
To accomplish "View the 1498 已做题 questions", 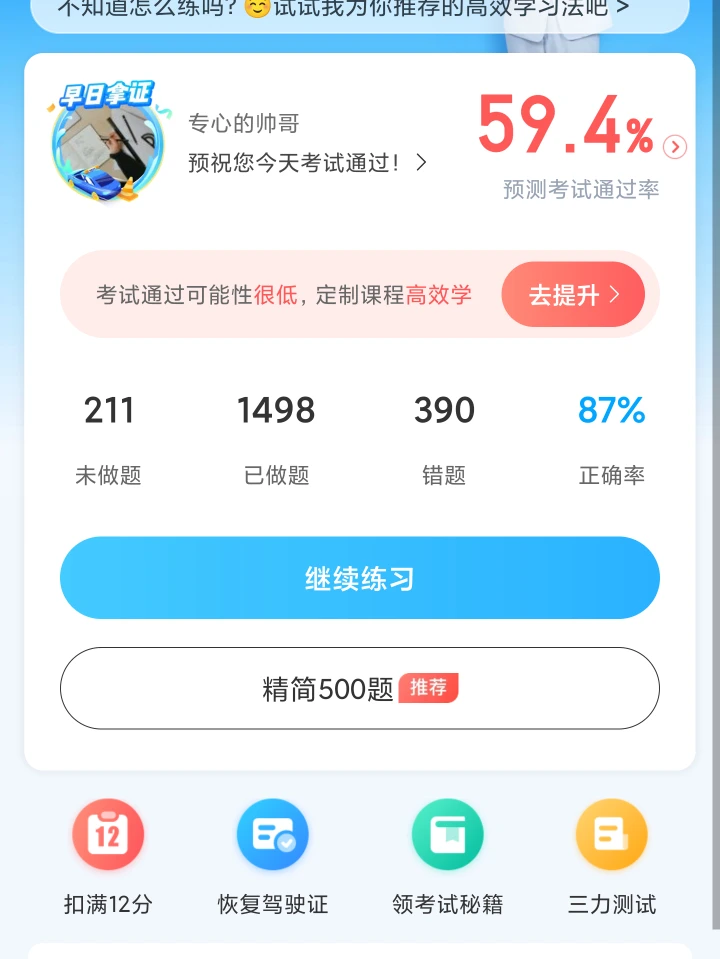I will coord(275,438).
